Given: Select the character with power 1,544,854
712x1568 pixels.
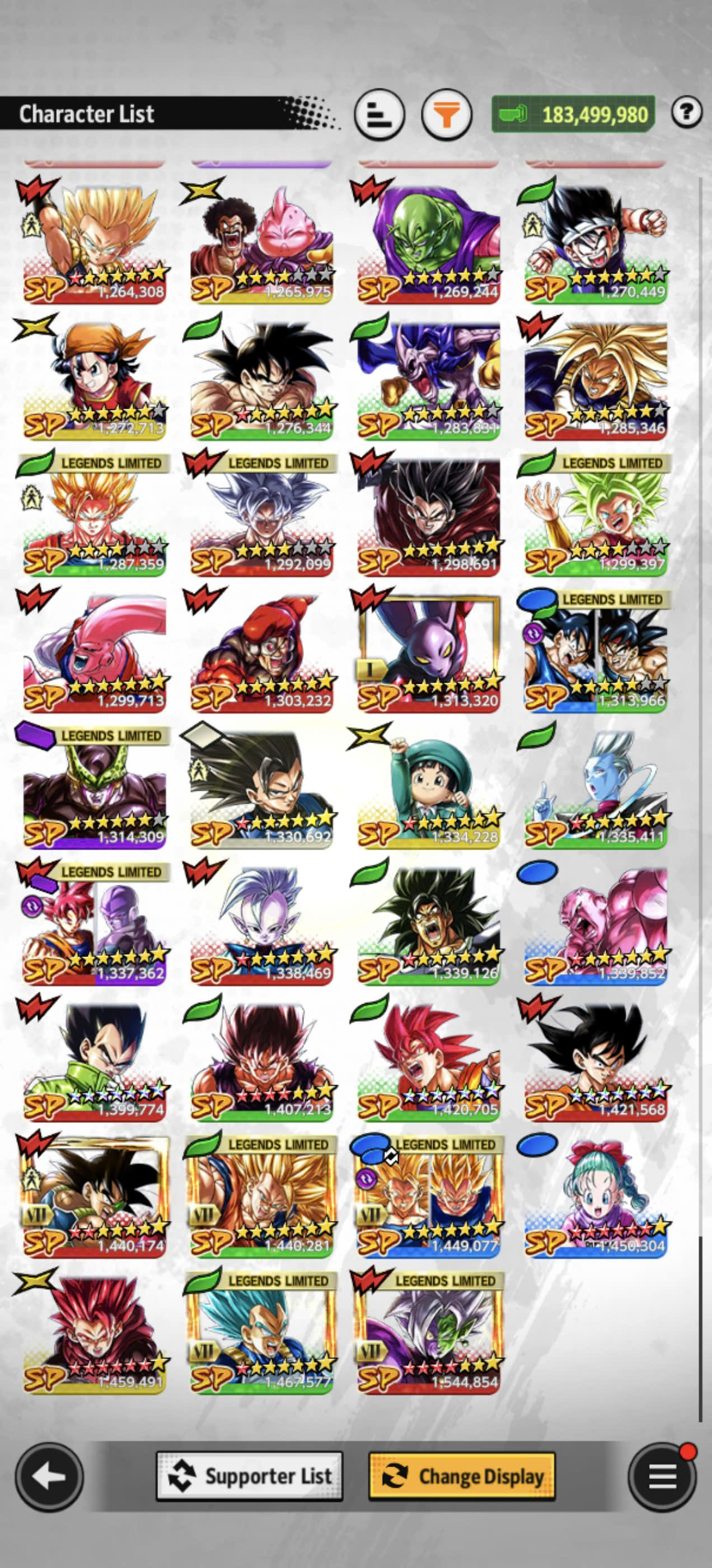Looking at the screenshot, I should tap(428, 1333).
